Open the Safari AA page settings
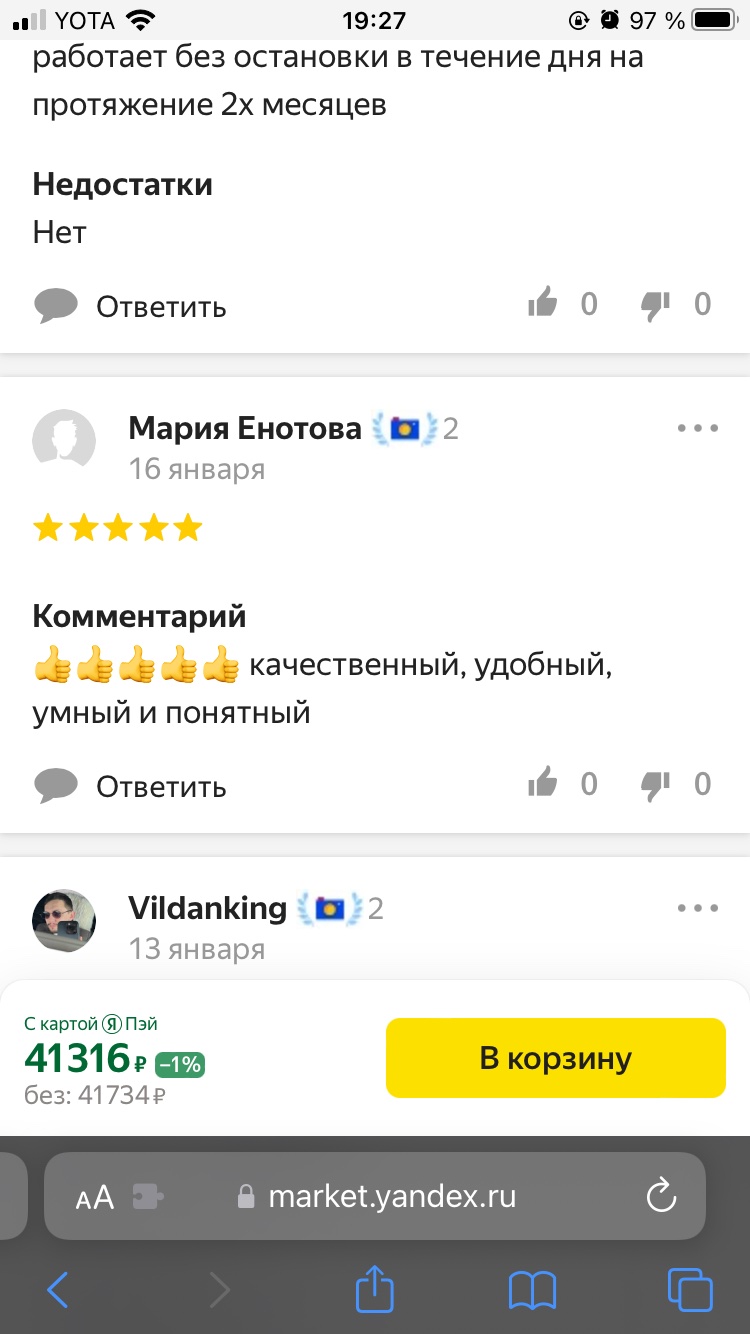This screenshot has width=750, height=1334. click(x=95, y=1197)
